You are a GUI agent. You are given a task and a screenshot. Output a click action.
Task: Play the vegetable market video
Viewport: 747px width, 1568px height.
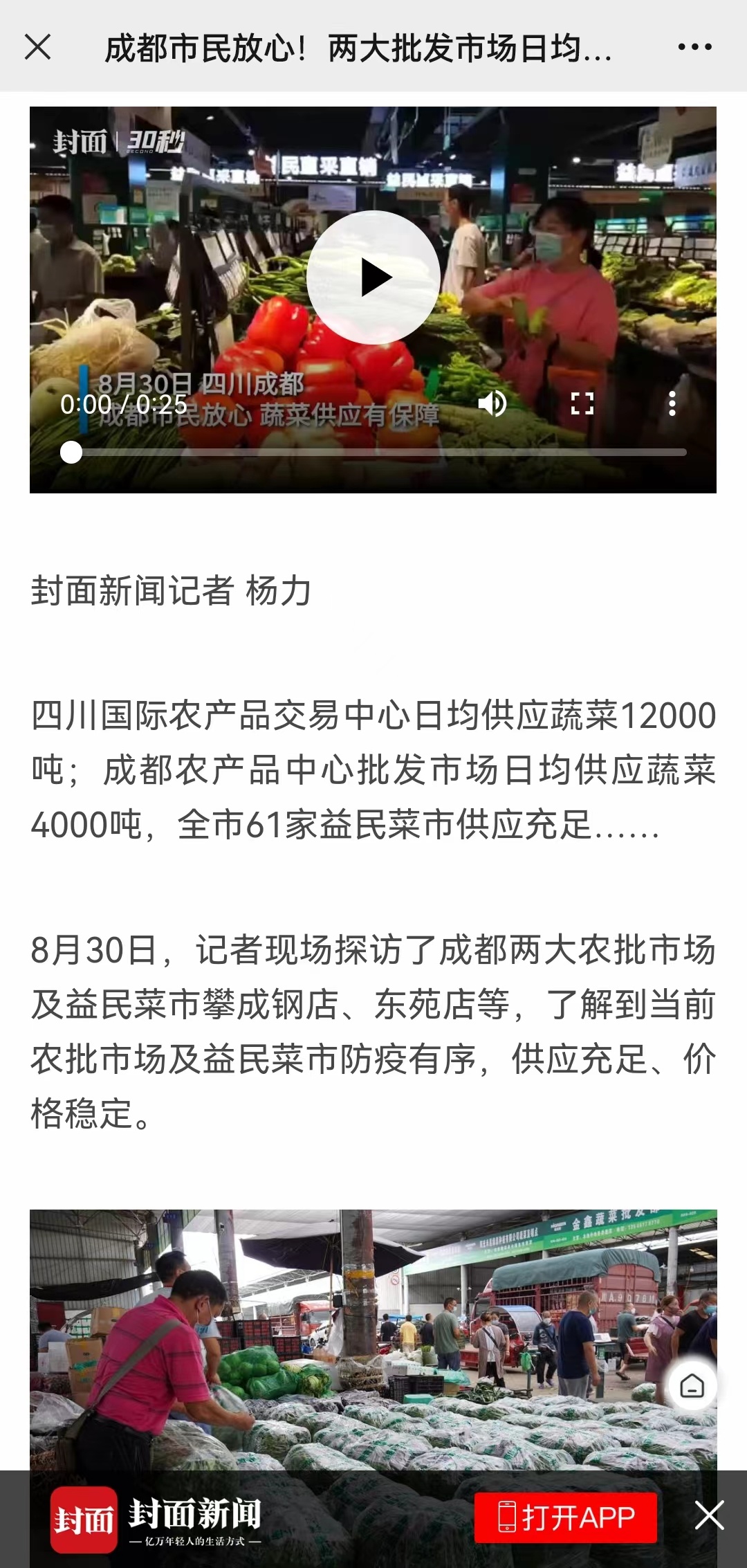tap(373, 277)
